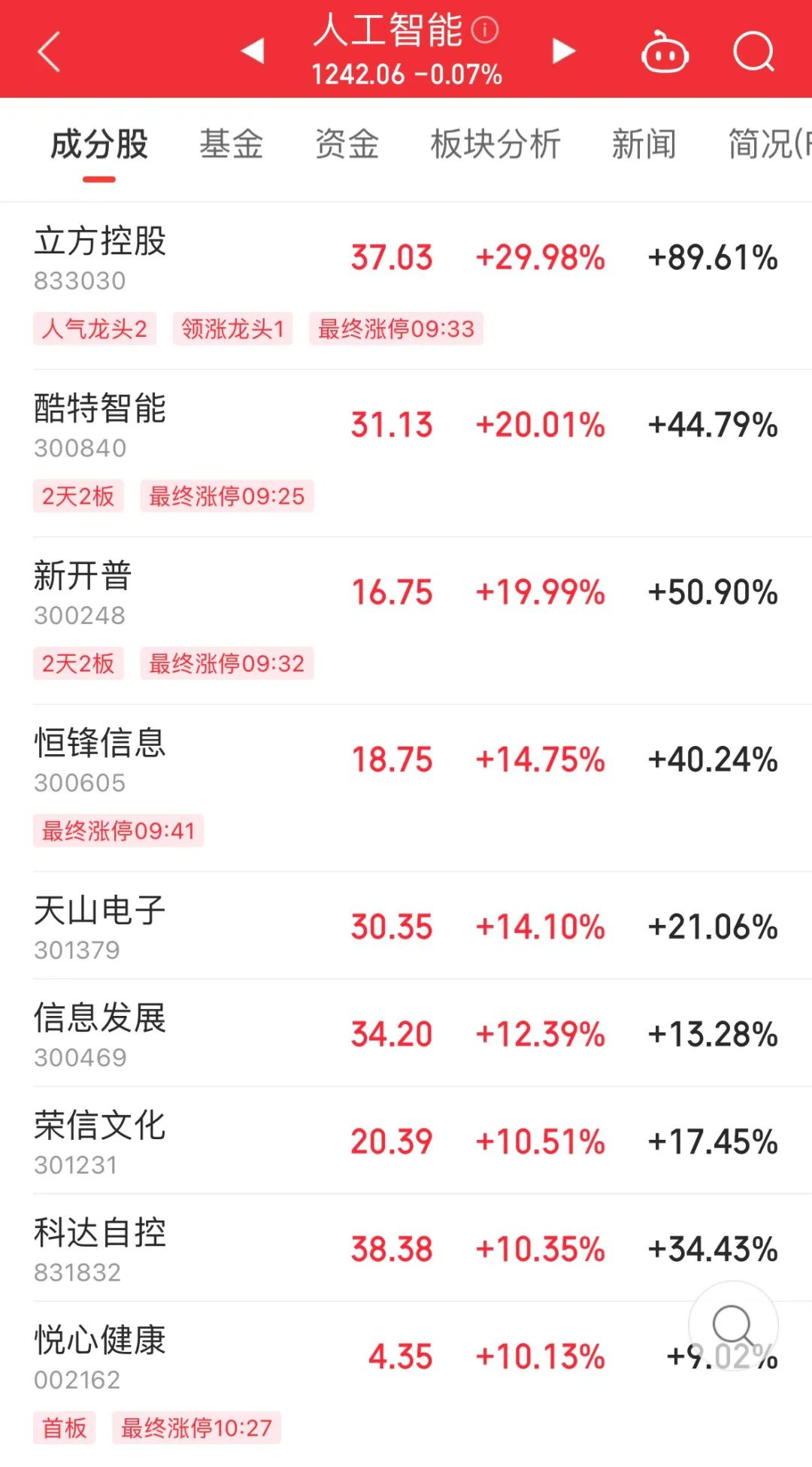The image size is (812, 1467).
Task: Open the 板块分析 tab
Action: coord(495,144)
